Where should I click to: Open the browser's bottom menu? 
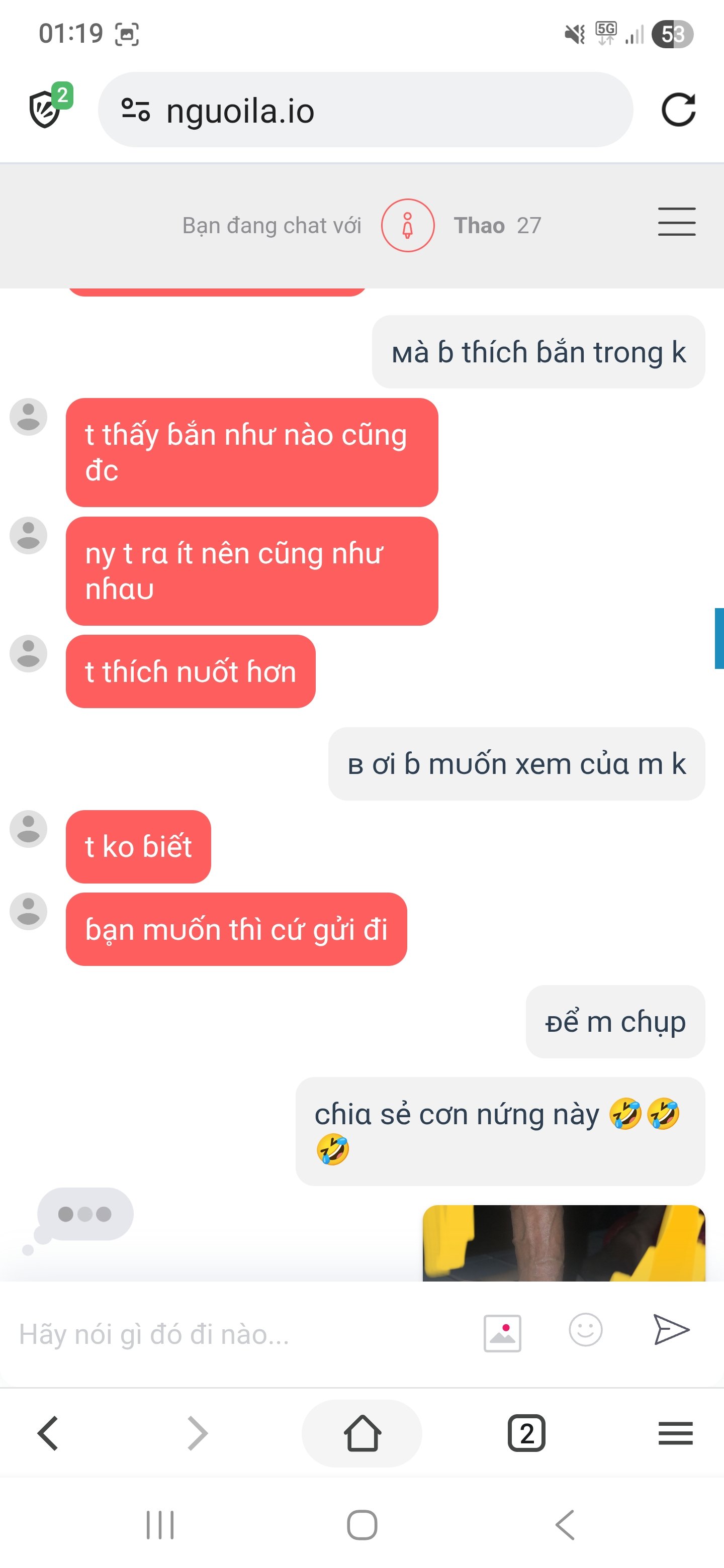pos(676,1433)
